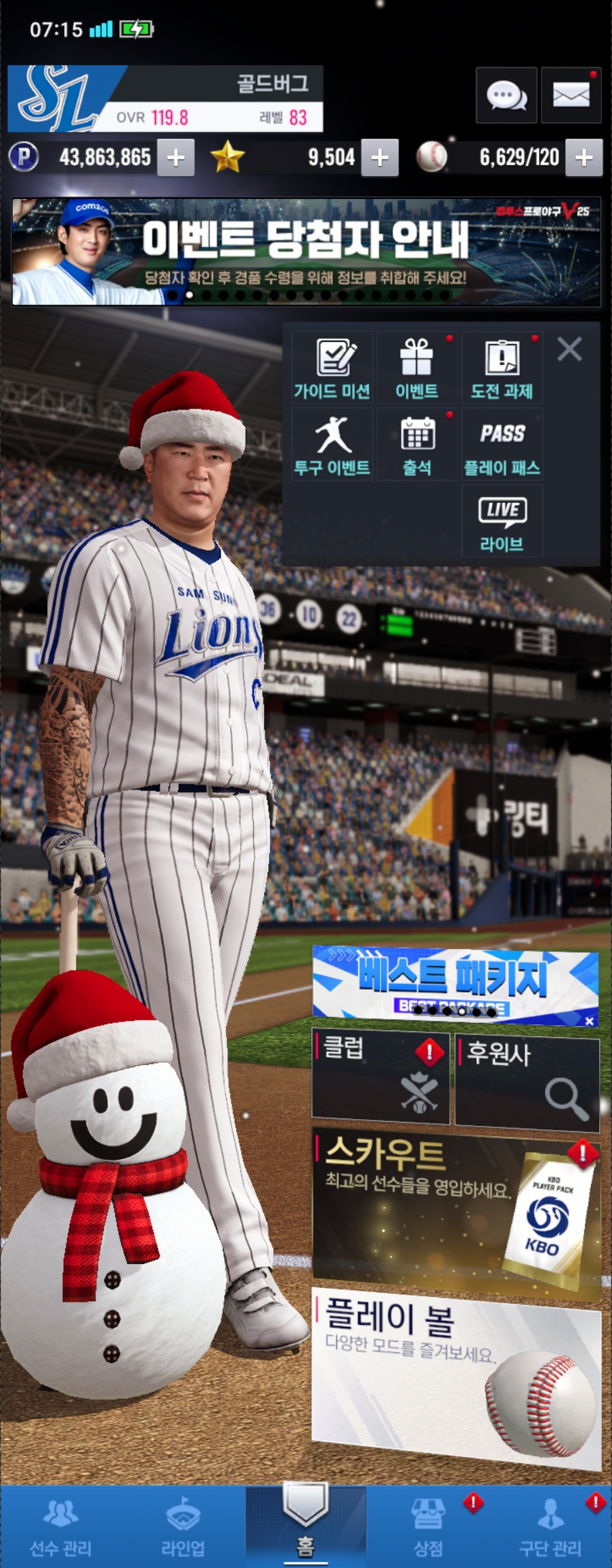Open the 이벤트 gift icon
The height and width of the screenshot is (1568, 612).
pyautogui.click(x=416, y=369)
